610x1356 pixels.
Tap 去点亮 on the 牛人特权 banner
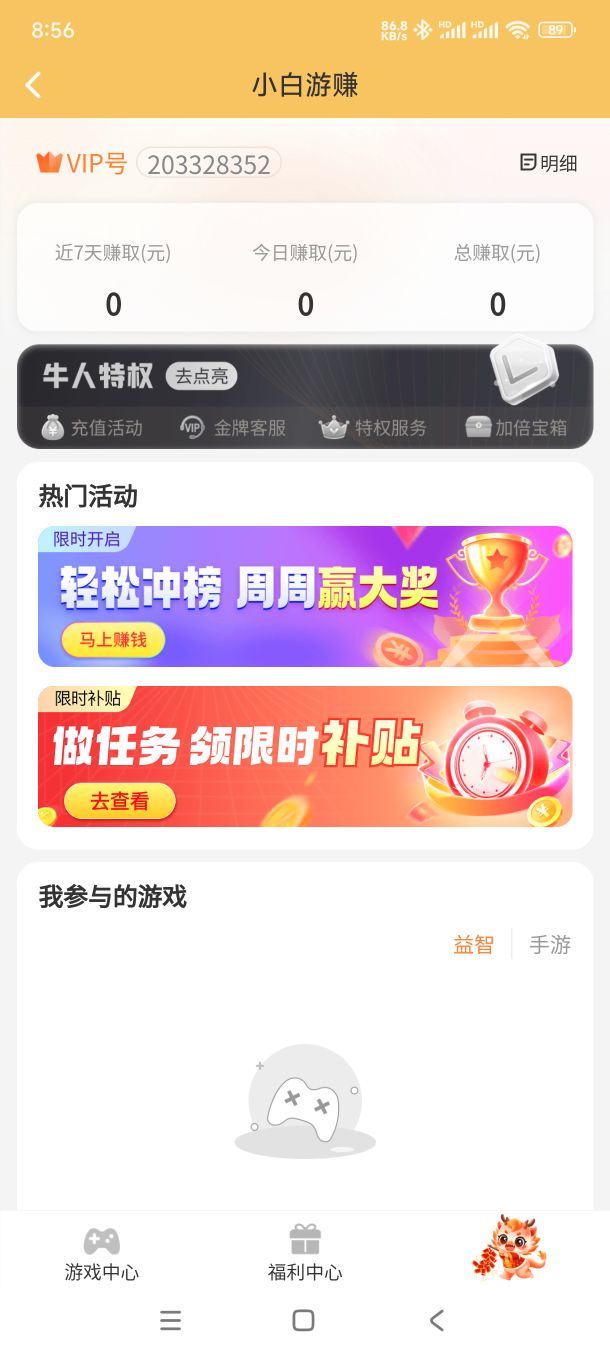click(201, 376)
